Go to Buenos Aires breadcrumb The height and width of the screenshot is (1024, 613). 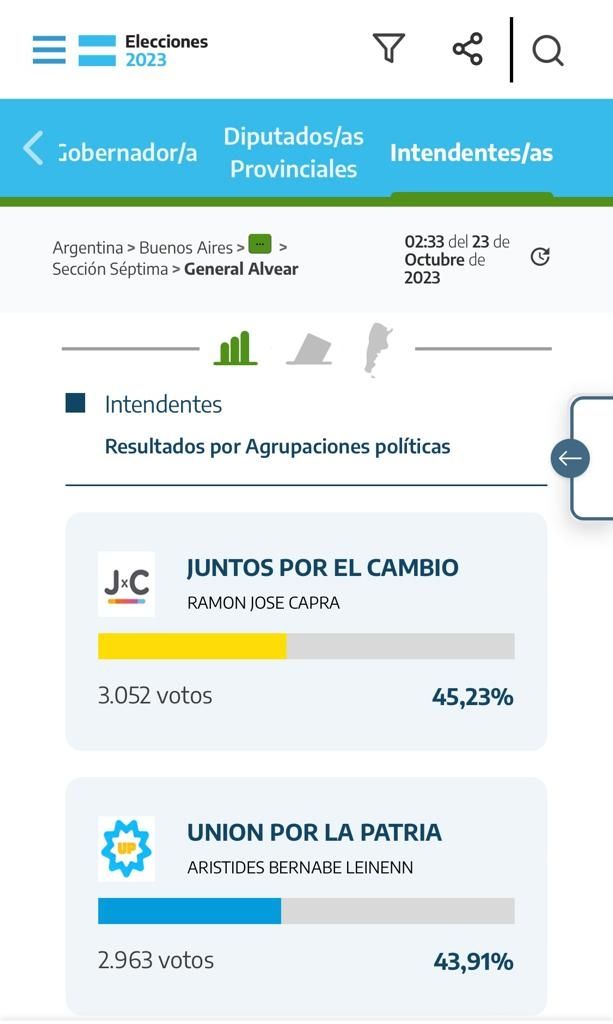pos(185,247)
